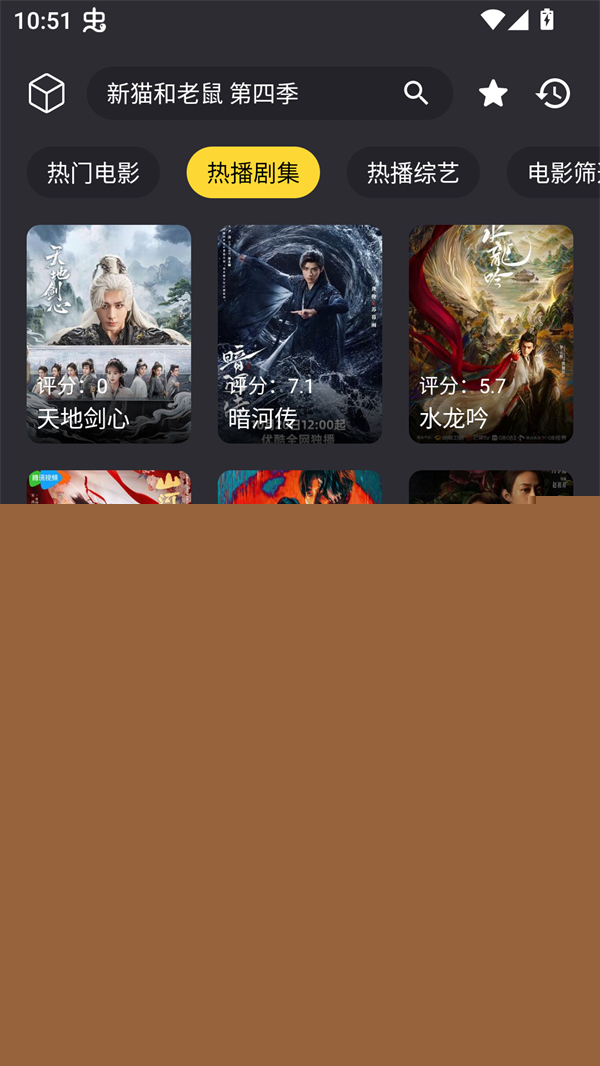Viewport: 600px width, 1066px height.
Task: Switch to the 热播综艺 tab
Action: [413, 172]
